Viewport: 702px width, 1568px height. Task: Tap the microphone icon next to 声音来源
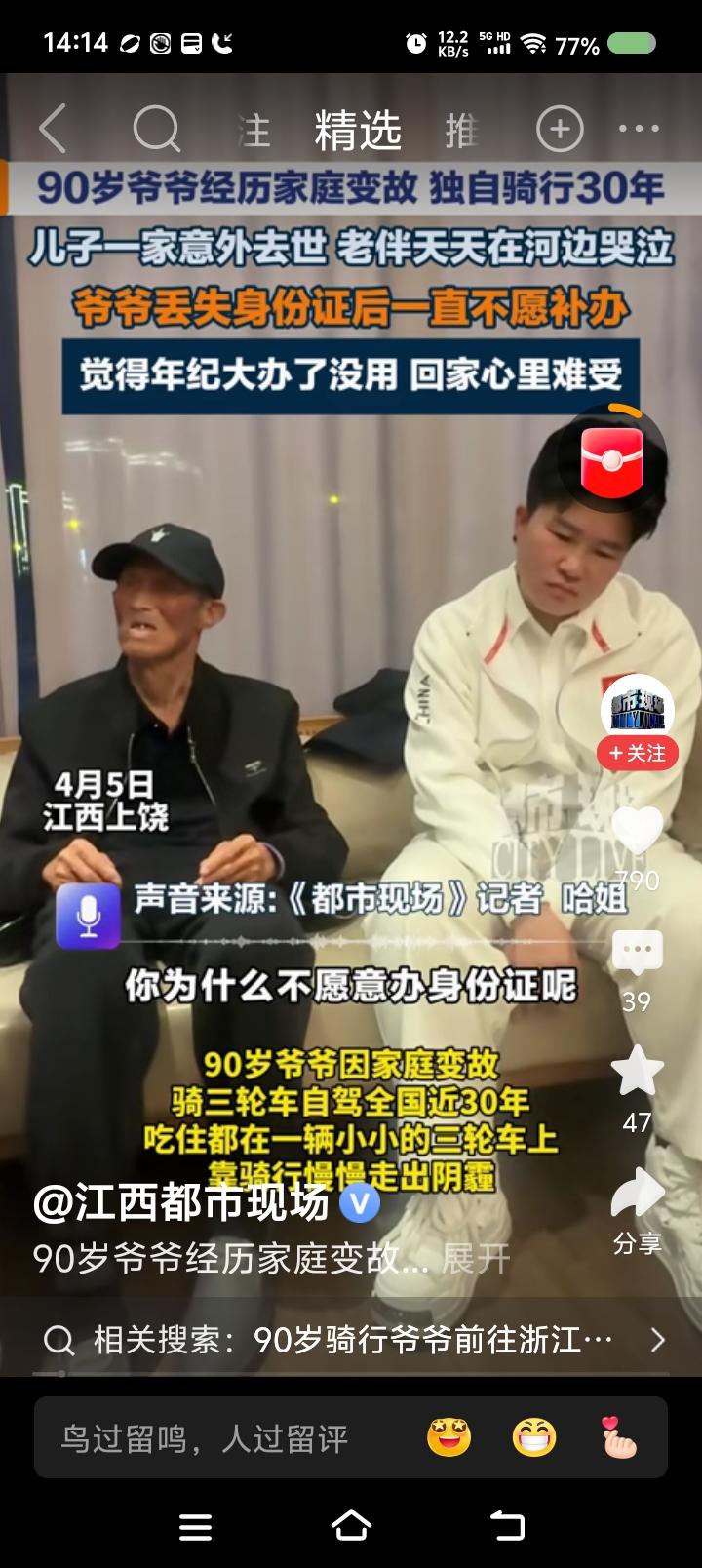(89, 915)
